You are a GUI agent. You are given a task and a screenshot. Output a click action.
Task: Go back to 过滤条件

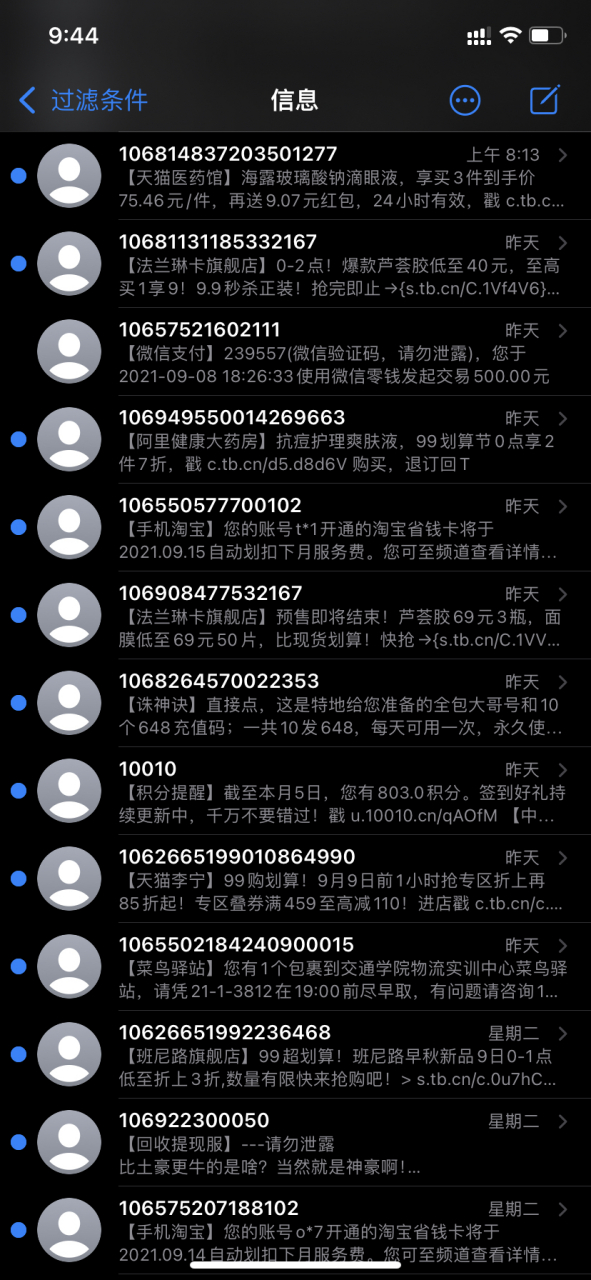click(83, 100)
